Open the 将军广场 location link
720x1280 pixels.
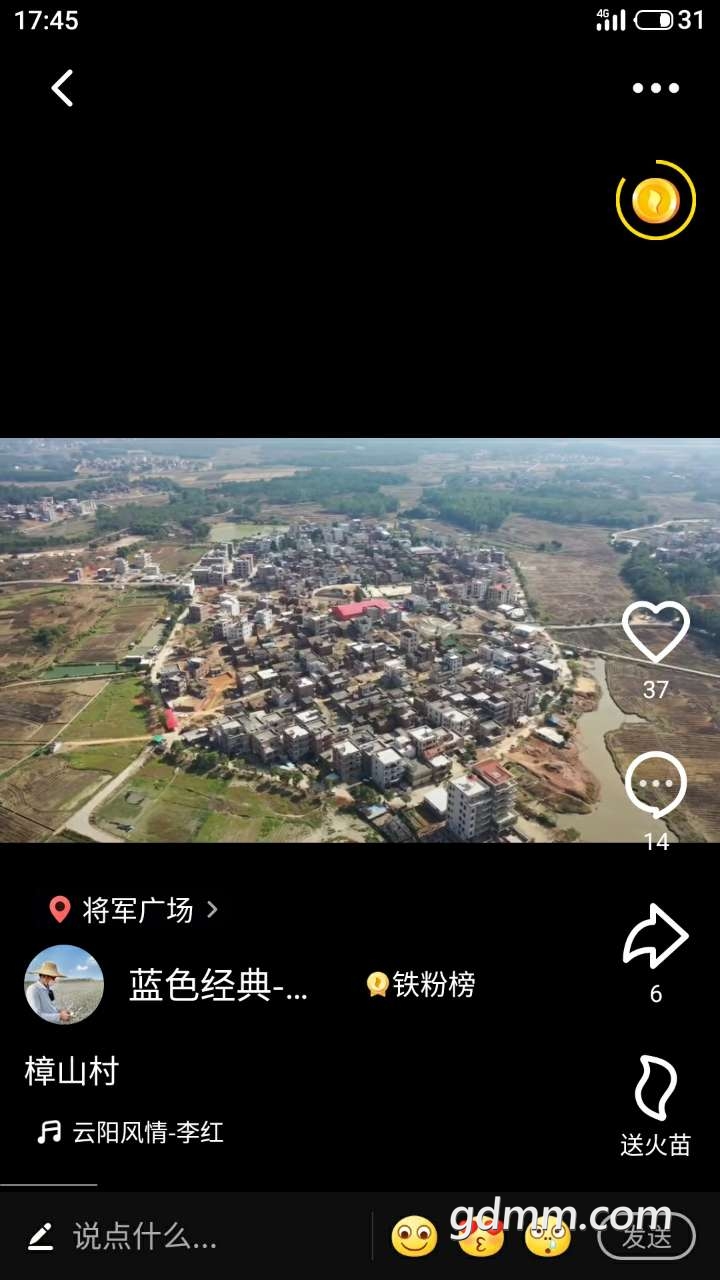click(136, 910)
